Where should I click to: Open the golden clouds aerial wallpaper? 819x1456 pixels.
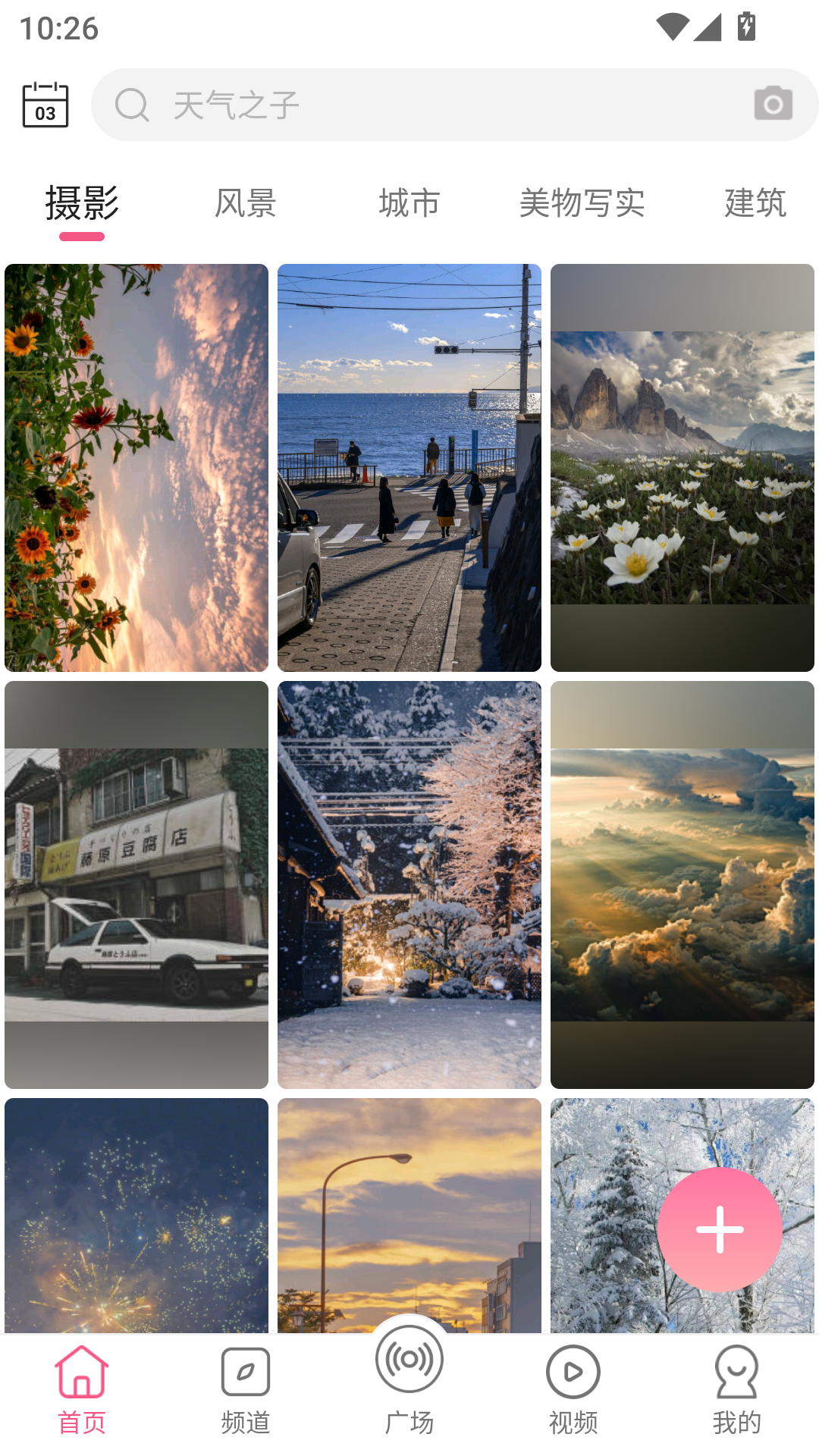tap(682, 884)
